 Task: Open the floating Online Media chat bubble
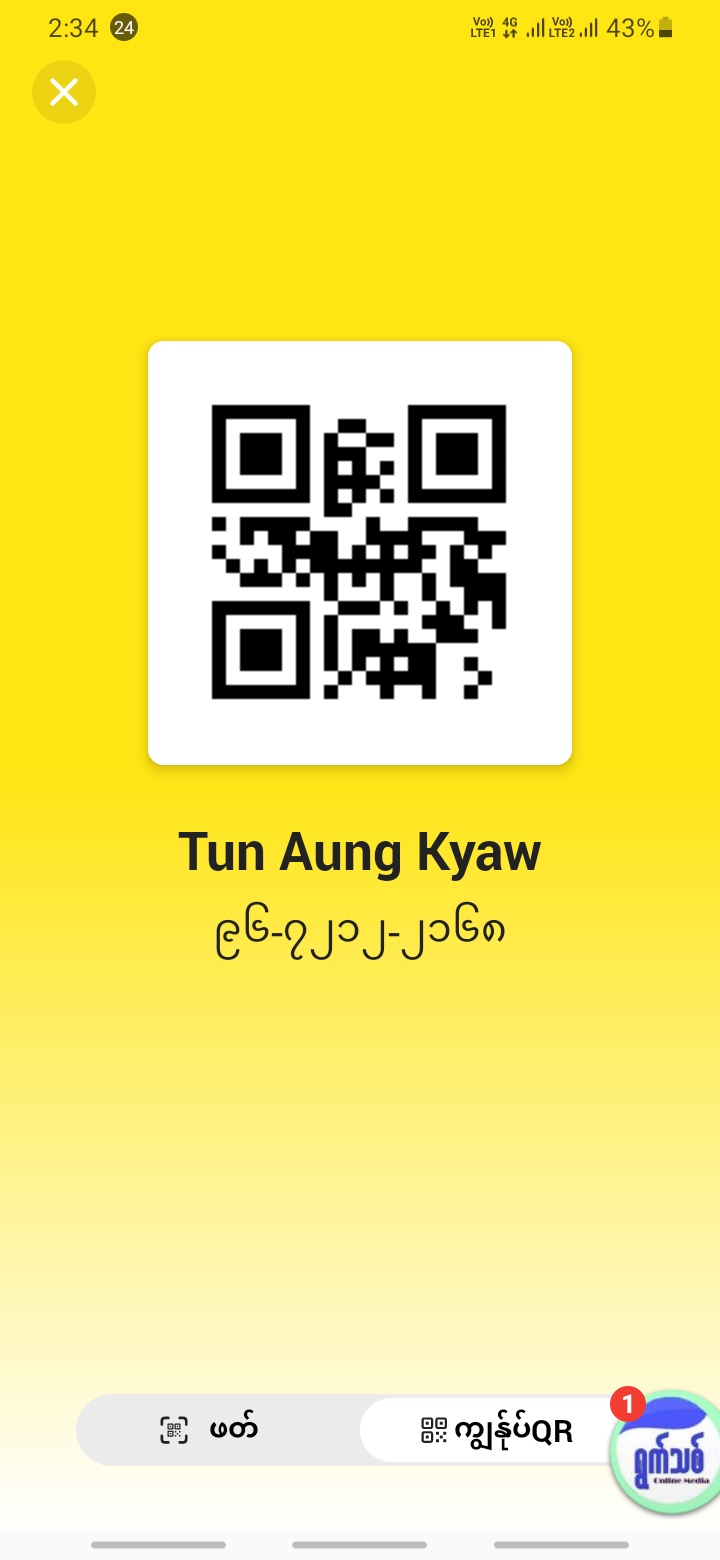(x=668, y=1453)
